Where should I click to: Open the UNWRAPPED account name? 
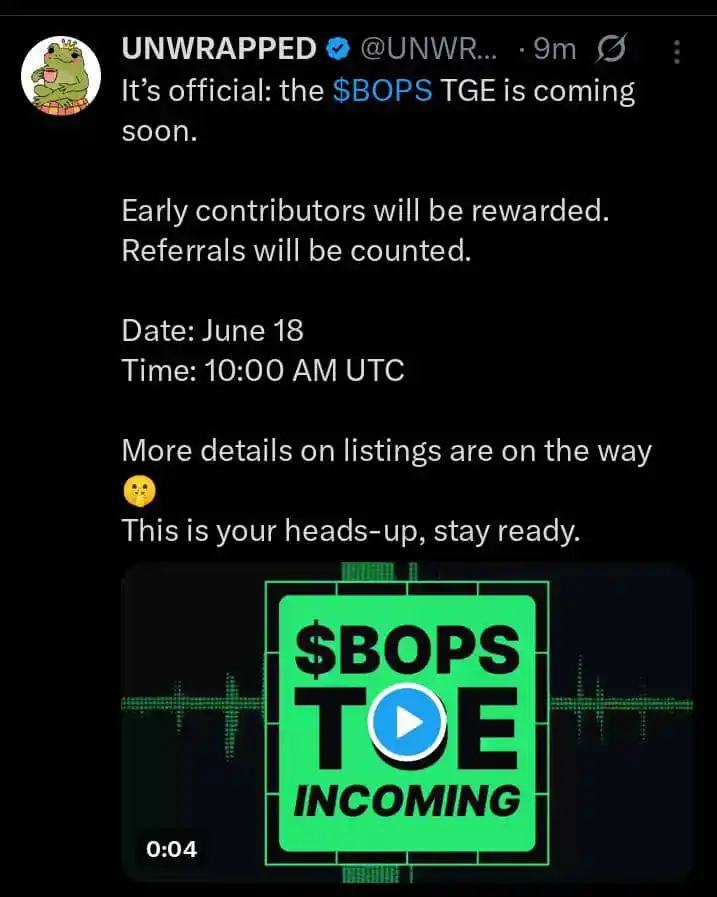point(219,48)
